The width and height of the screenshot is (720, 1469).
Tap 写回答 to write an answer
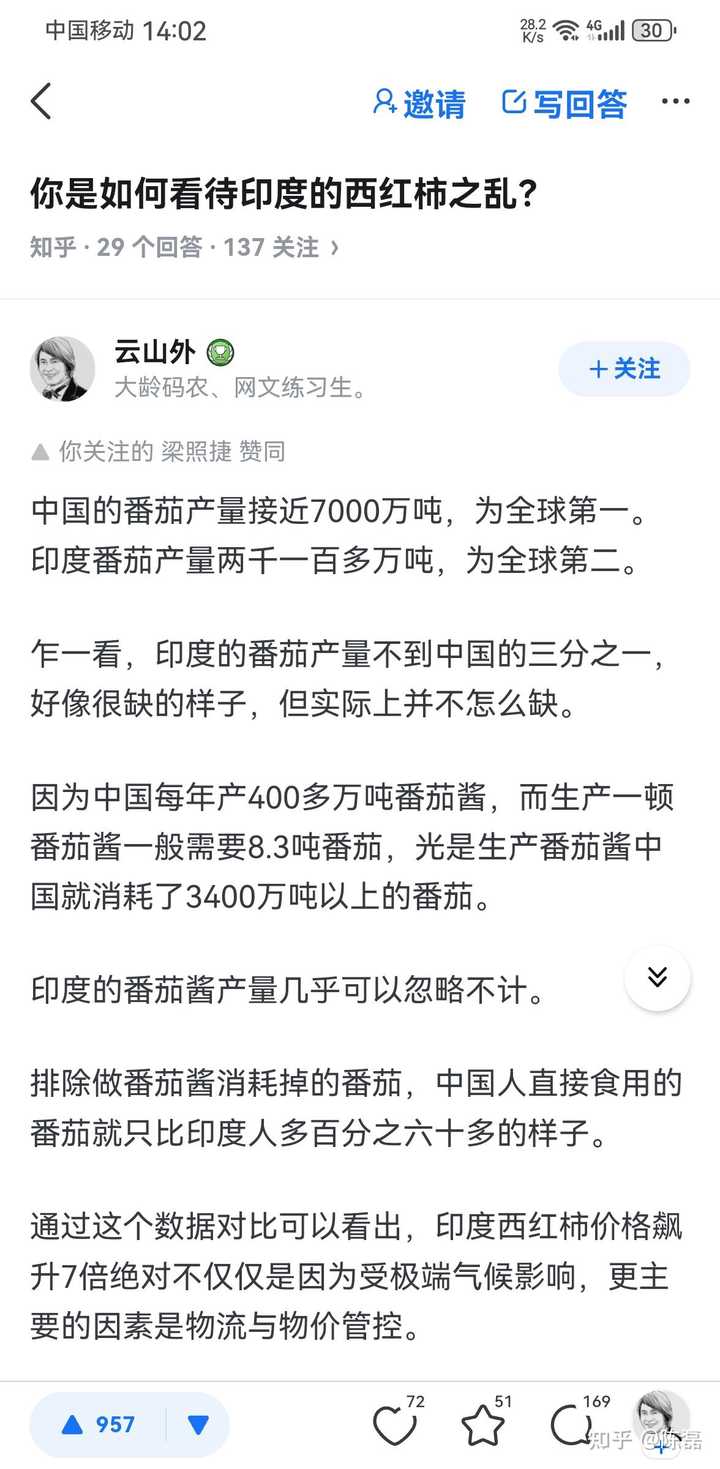coord(564,103)
